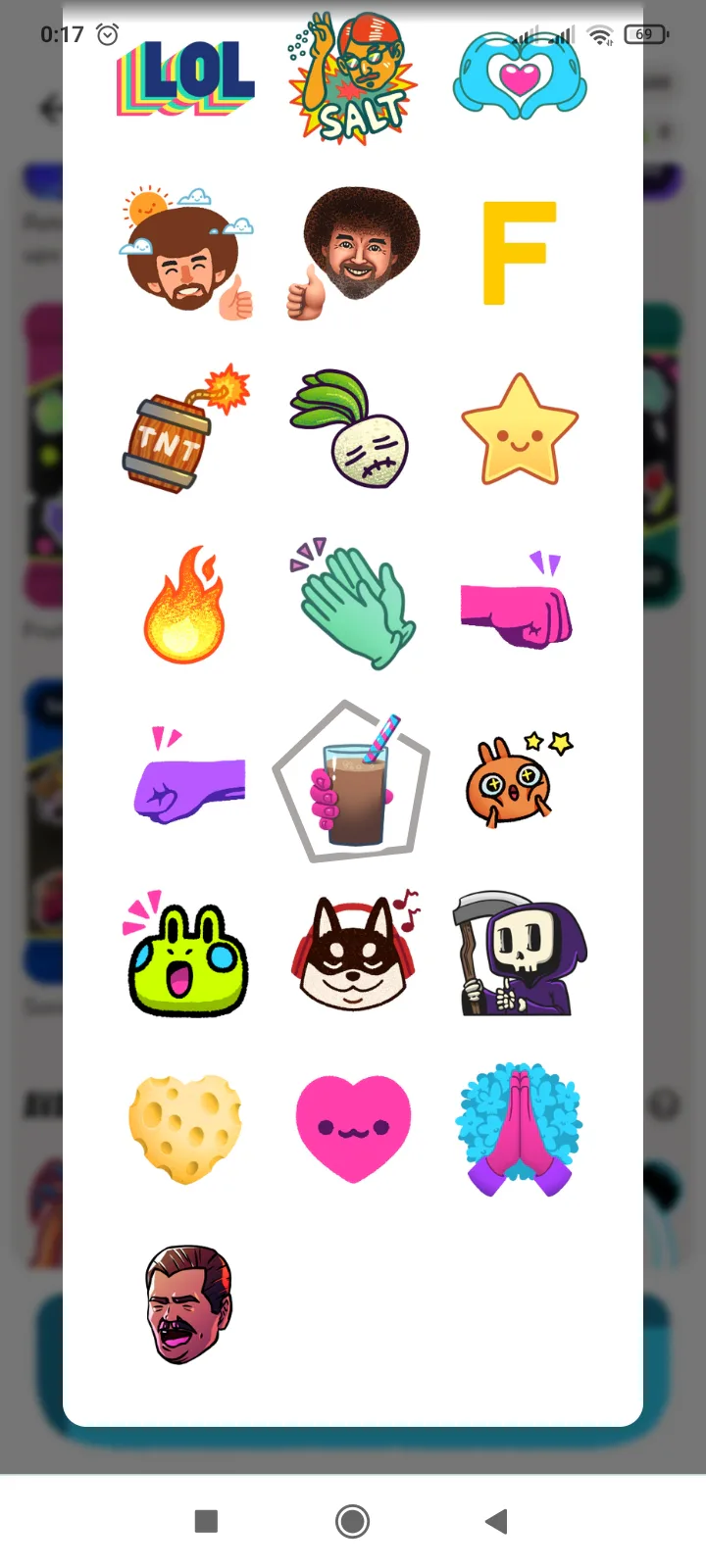The width and height of the screenshot is (706, 1568).
Task: Choose the praying hands sticker
Action: (x=519, y=1129)
